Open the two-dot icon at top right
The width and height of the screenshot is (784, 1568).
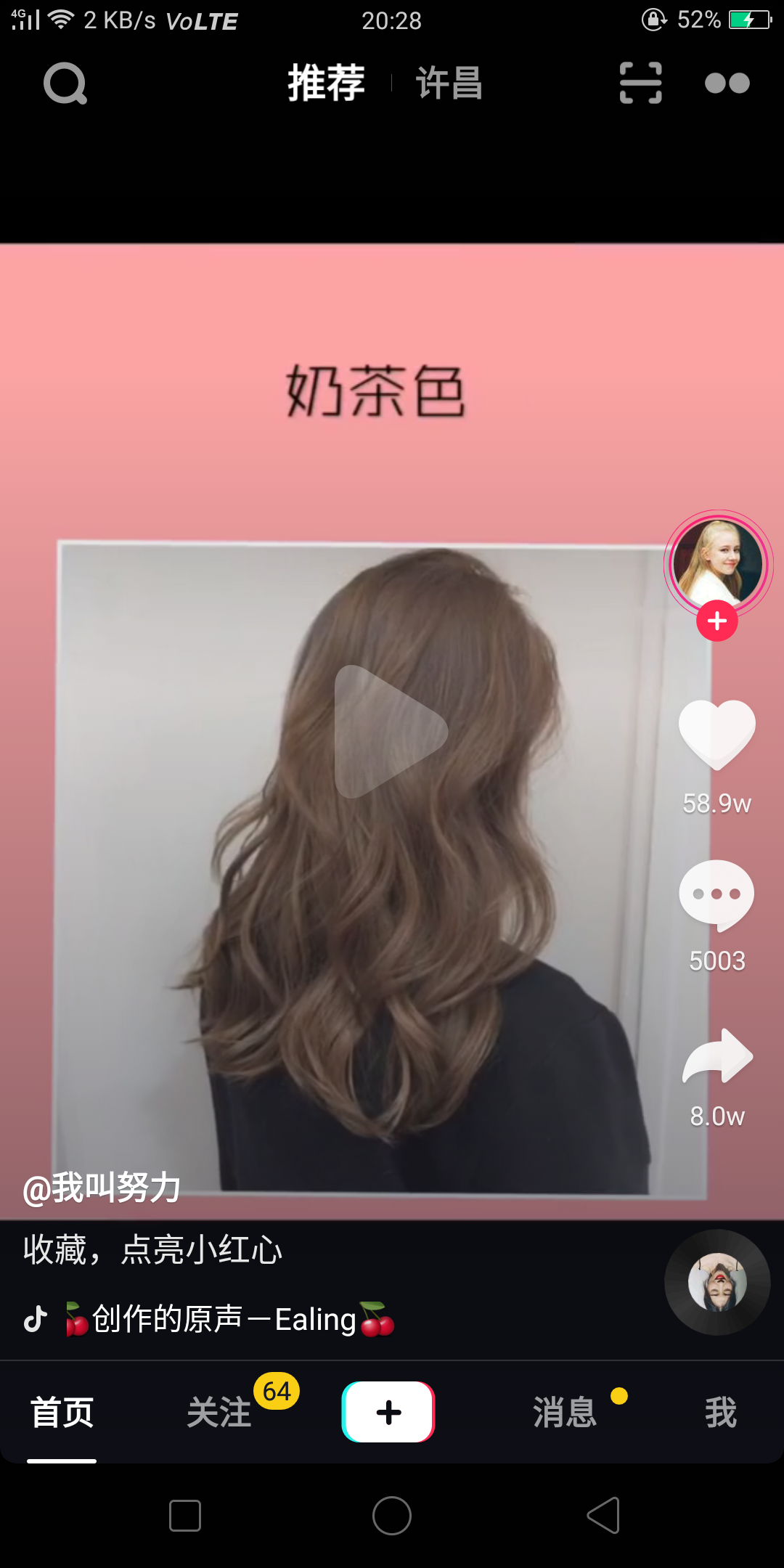click(x=727, y=83)
